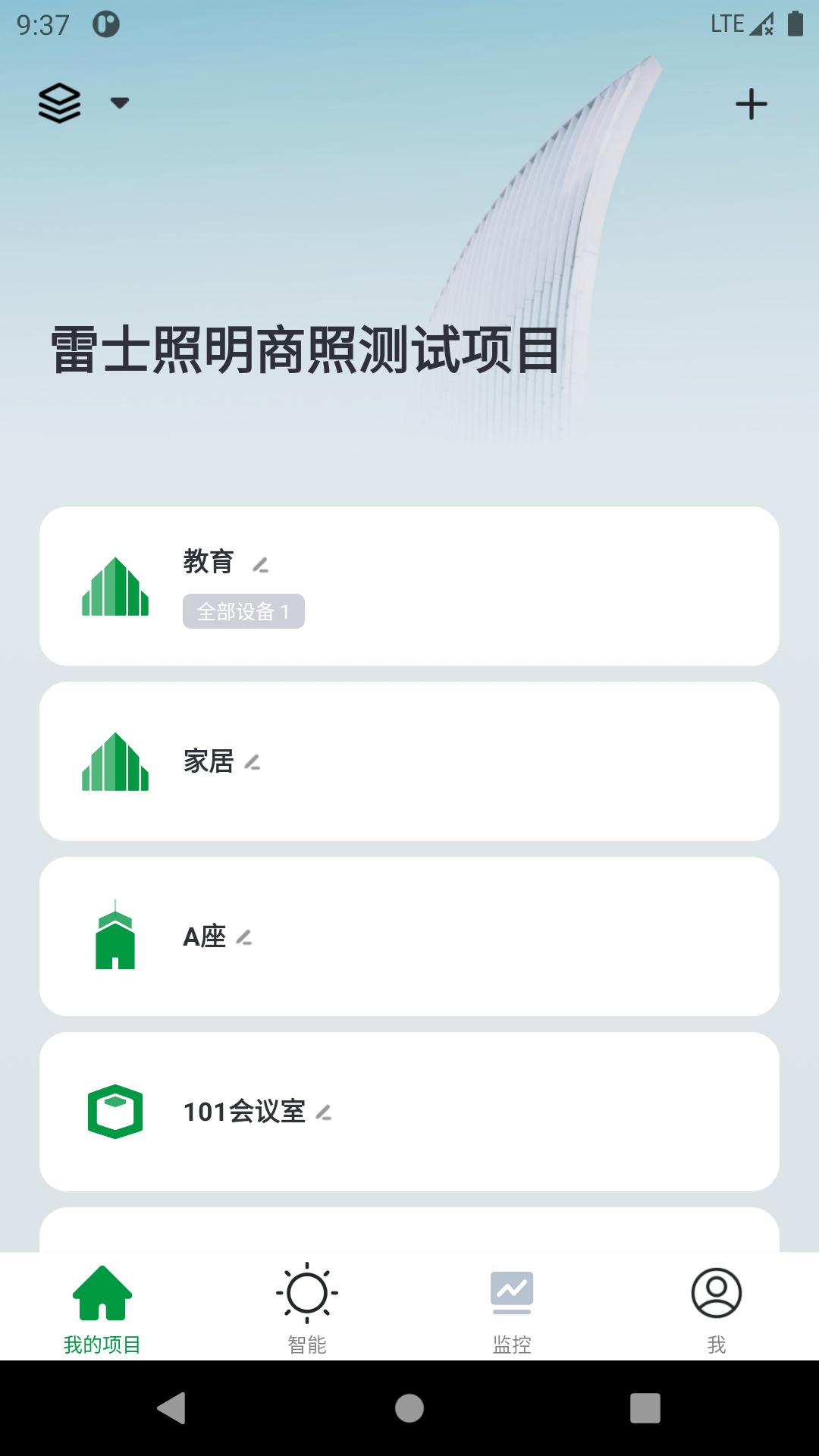Select the 我的项目 tab
The height and width of the screenshot is (1456, 819).
point(102,1308)
